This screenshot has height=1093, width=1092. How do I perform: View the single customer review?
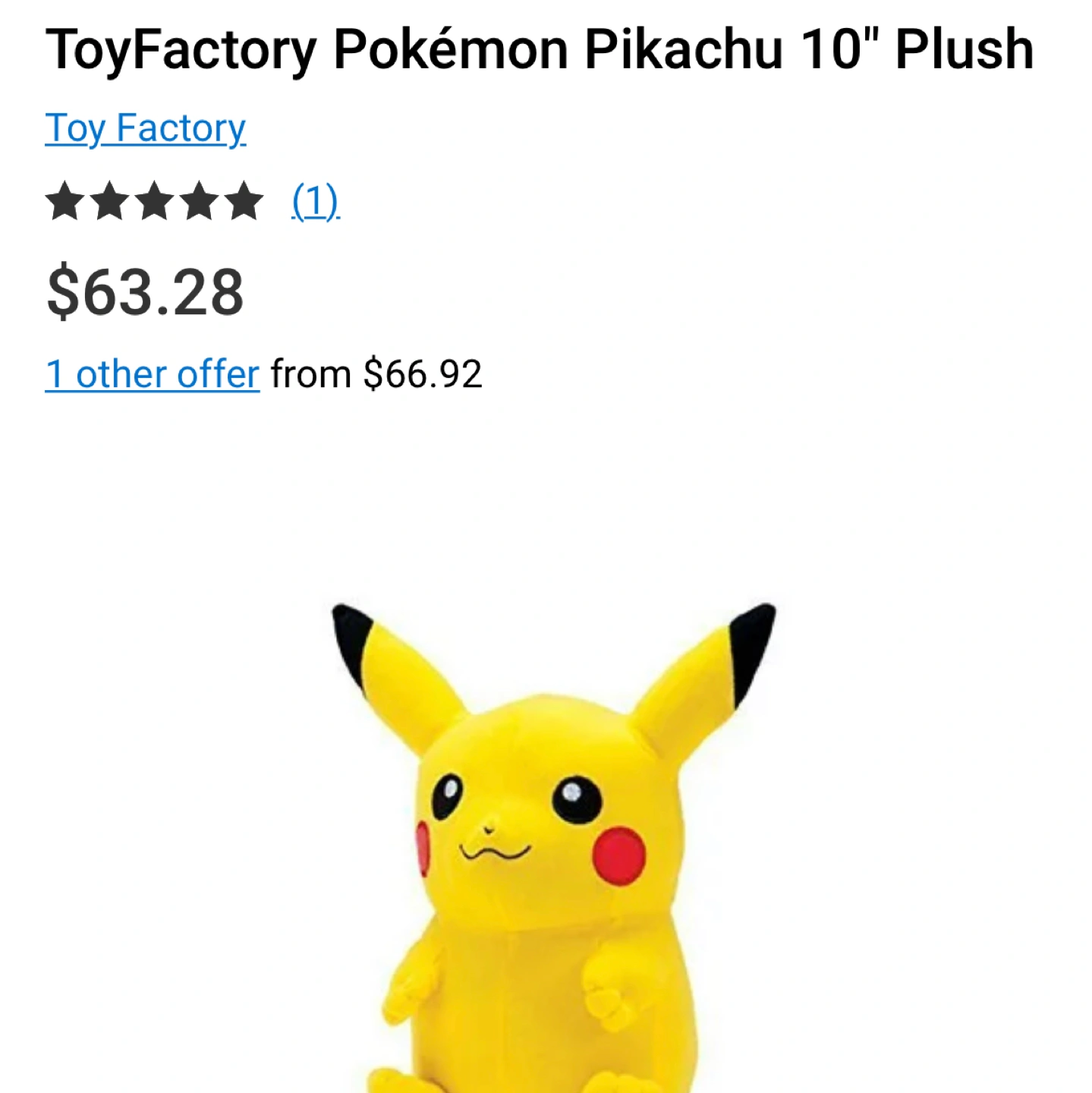tap(315, 201)
